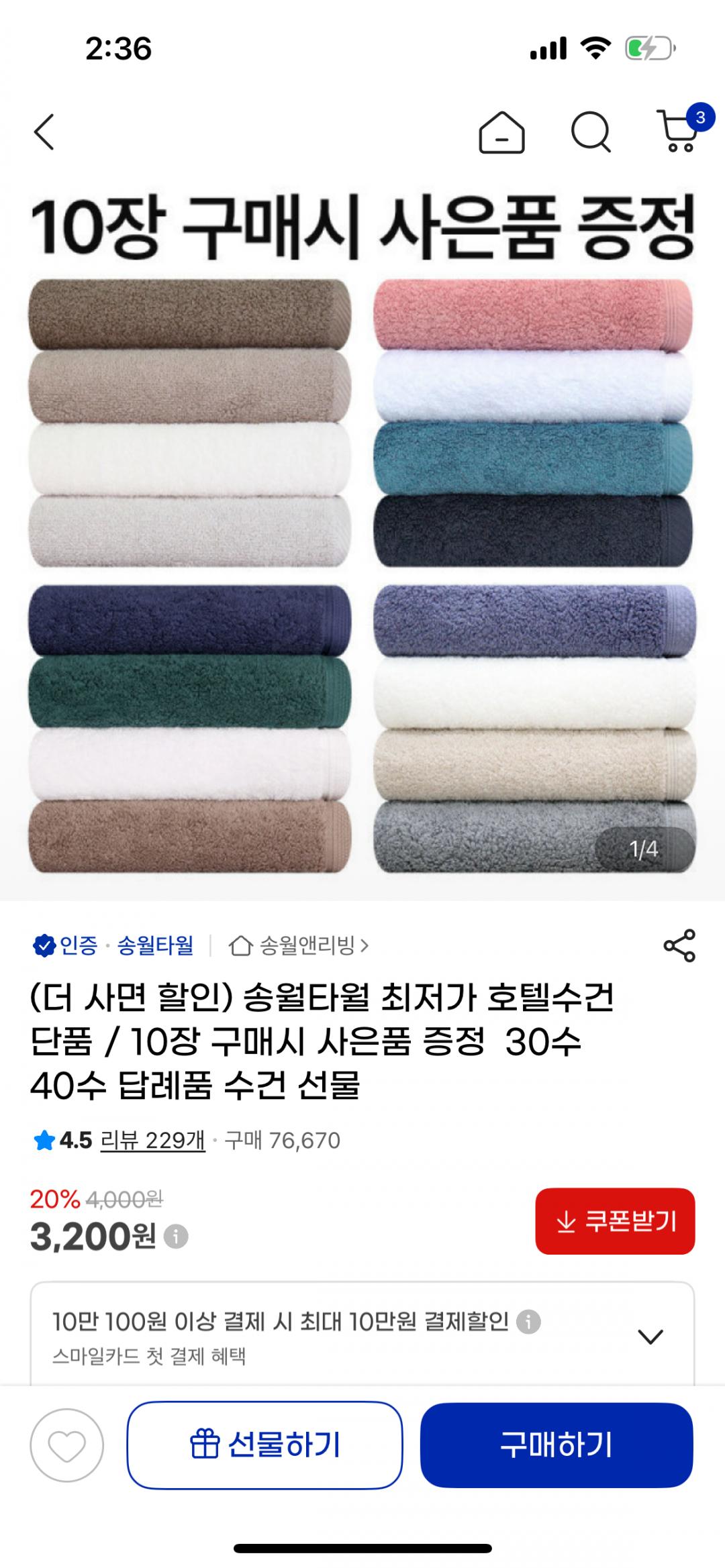Open the 리뷰 229개 reviews link
This screenshot has width=725, height=1568.
[152, 1140]
